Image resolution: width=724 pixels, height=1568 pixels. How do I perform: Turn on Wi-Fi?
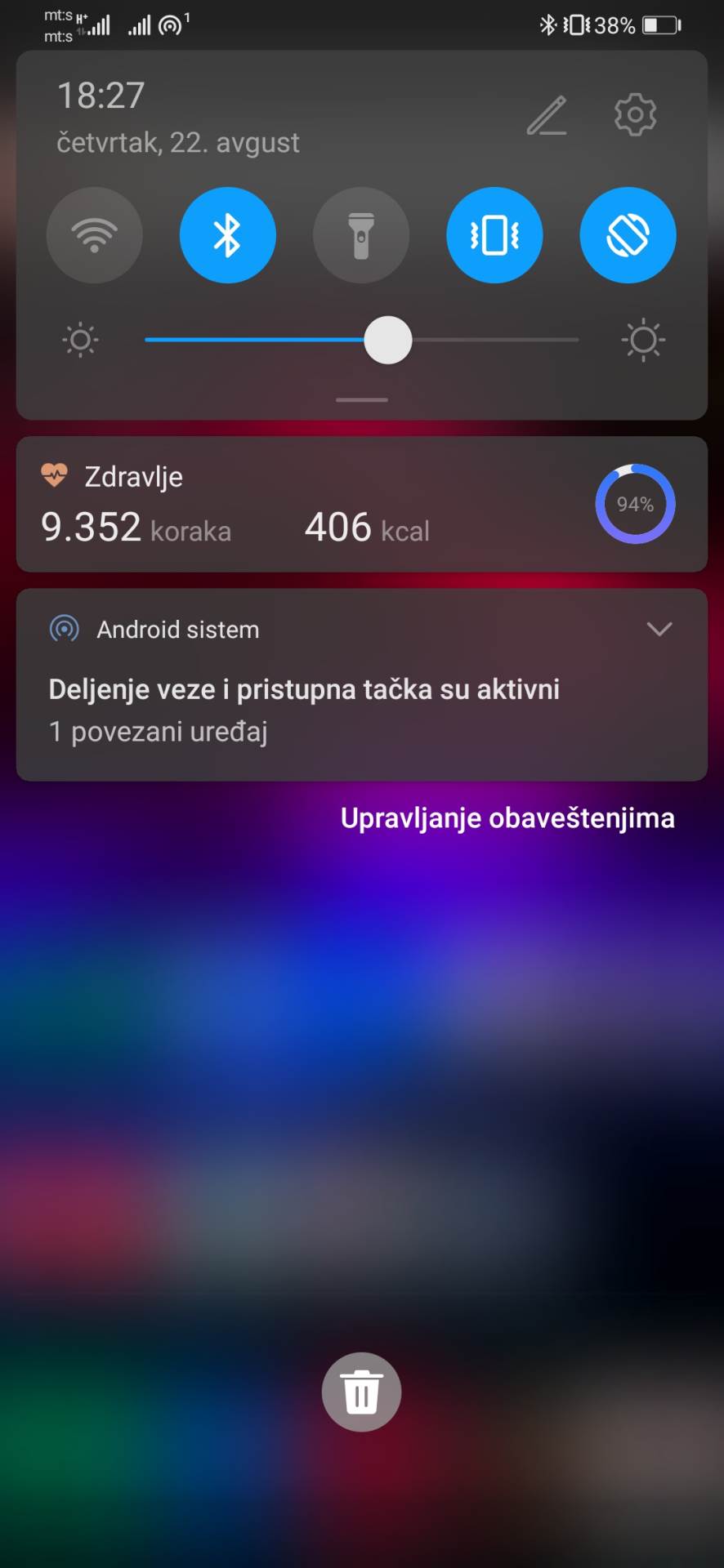click(95, 235)
